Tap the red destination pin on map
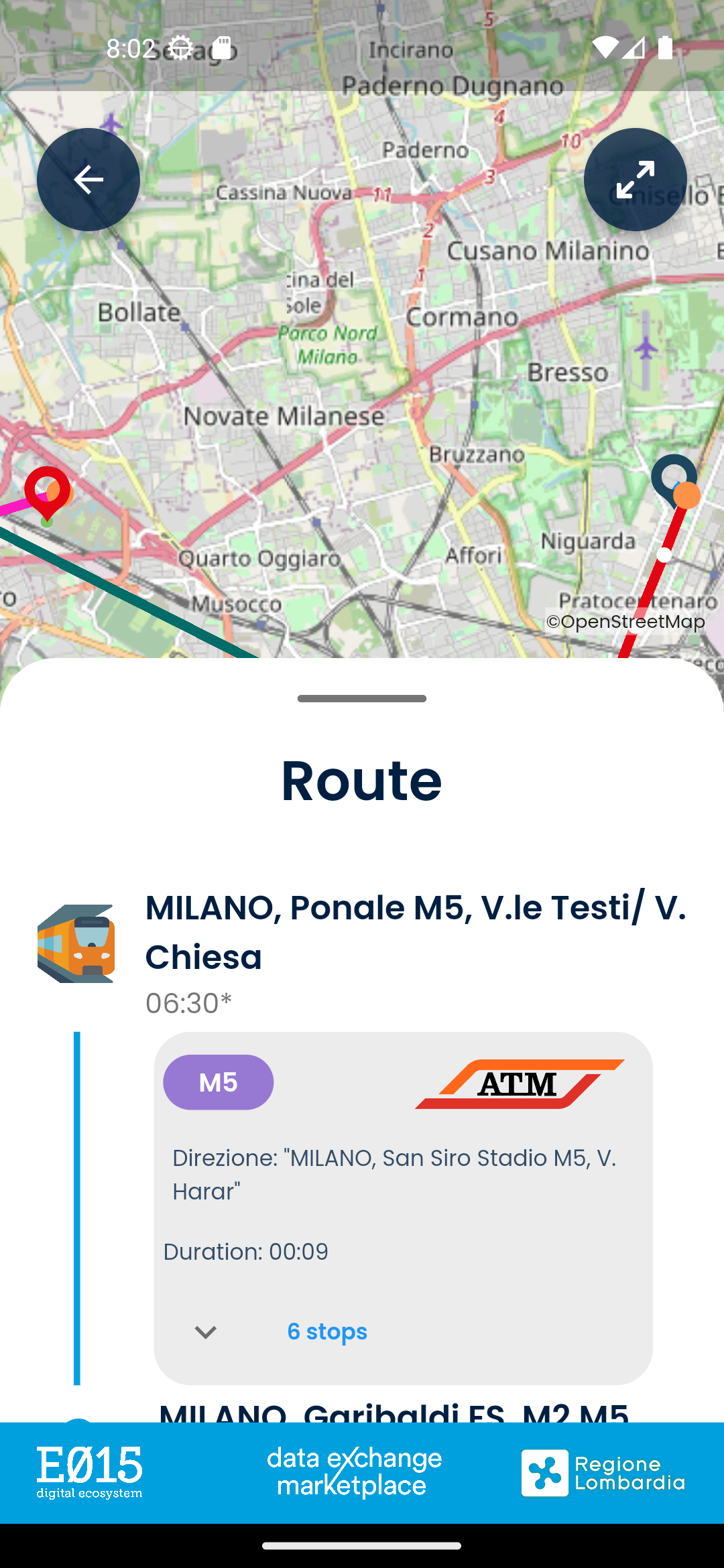Screen dimensions: 724x1568 click(47, 493)
